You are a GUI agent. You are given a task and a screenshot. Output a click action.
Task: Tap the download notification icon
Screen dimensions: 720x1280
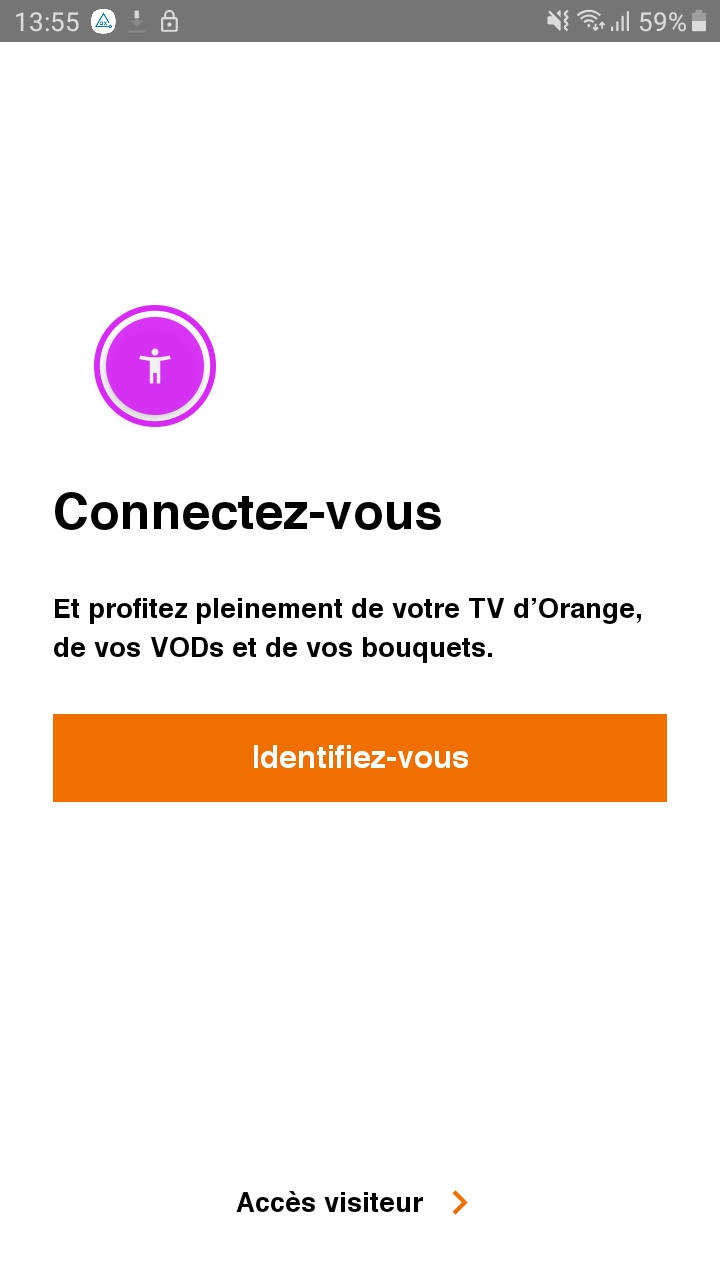(137, 20)
